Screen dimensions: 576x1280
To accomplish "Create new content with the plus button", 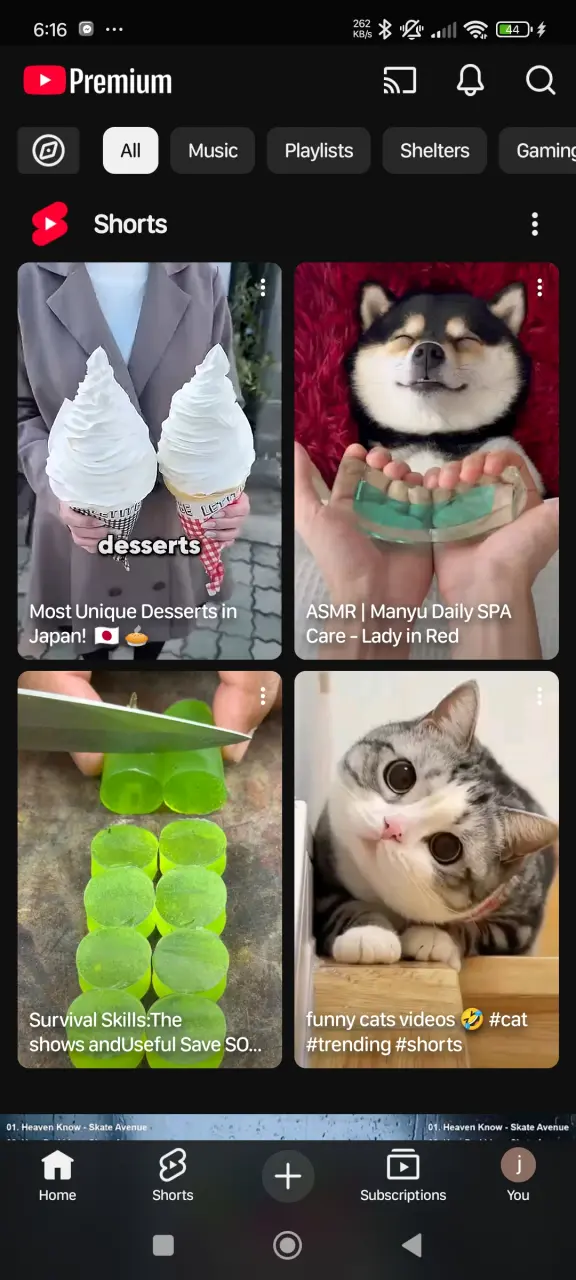I will [288, 1176].
